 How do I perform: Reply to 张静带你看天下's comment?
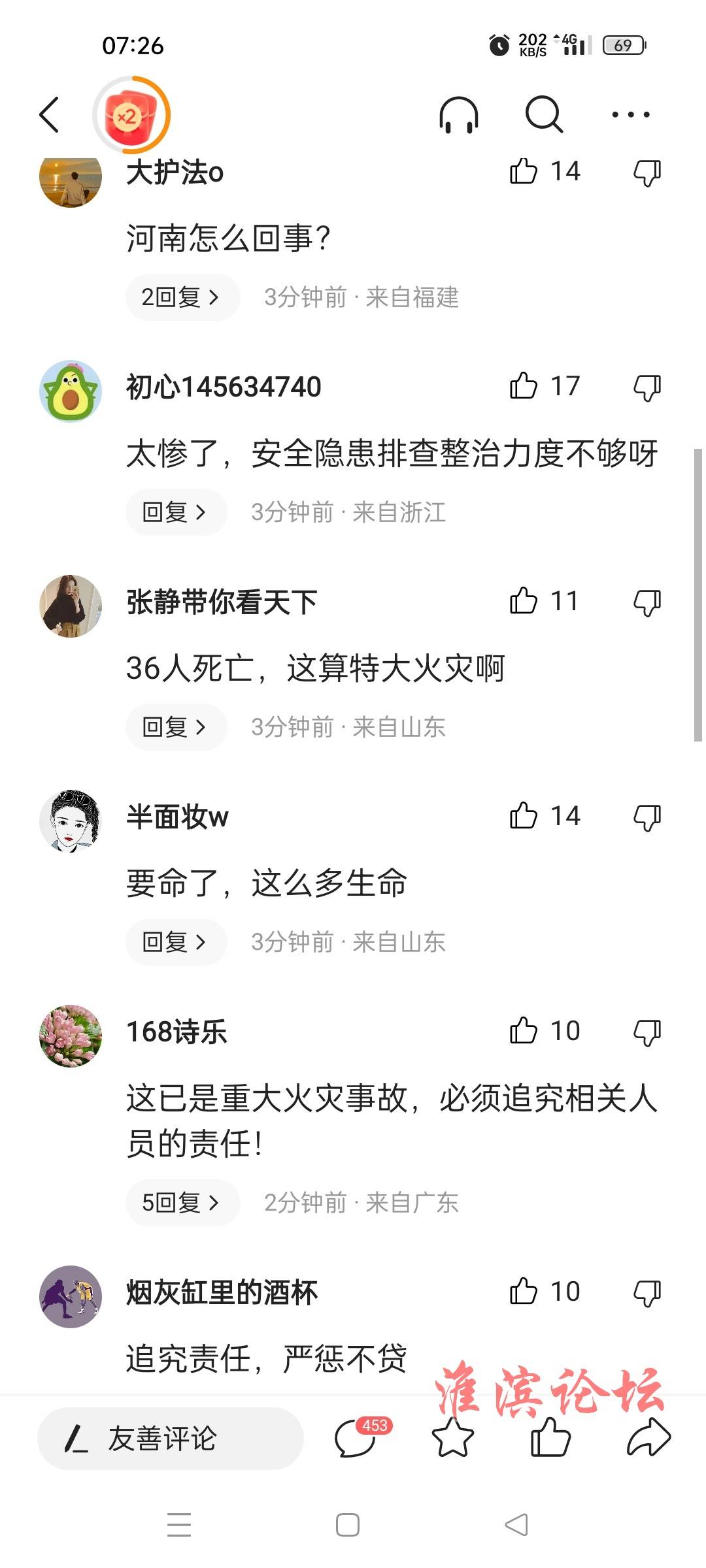coord(175,727)
